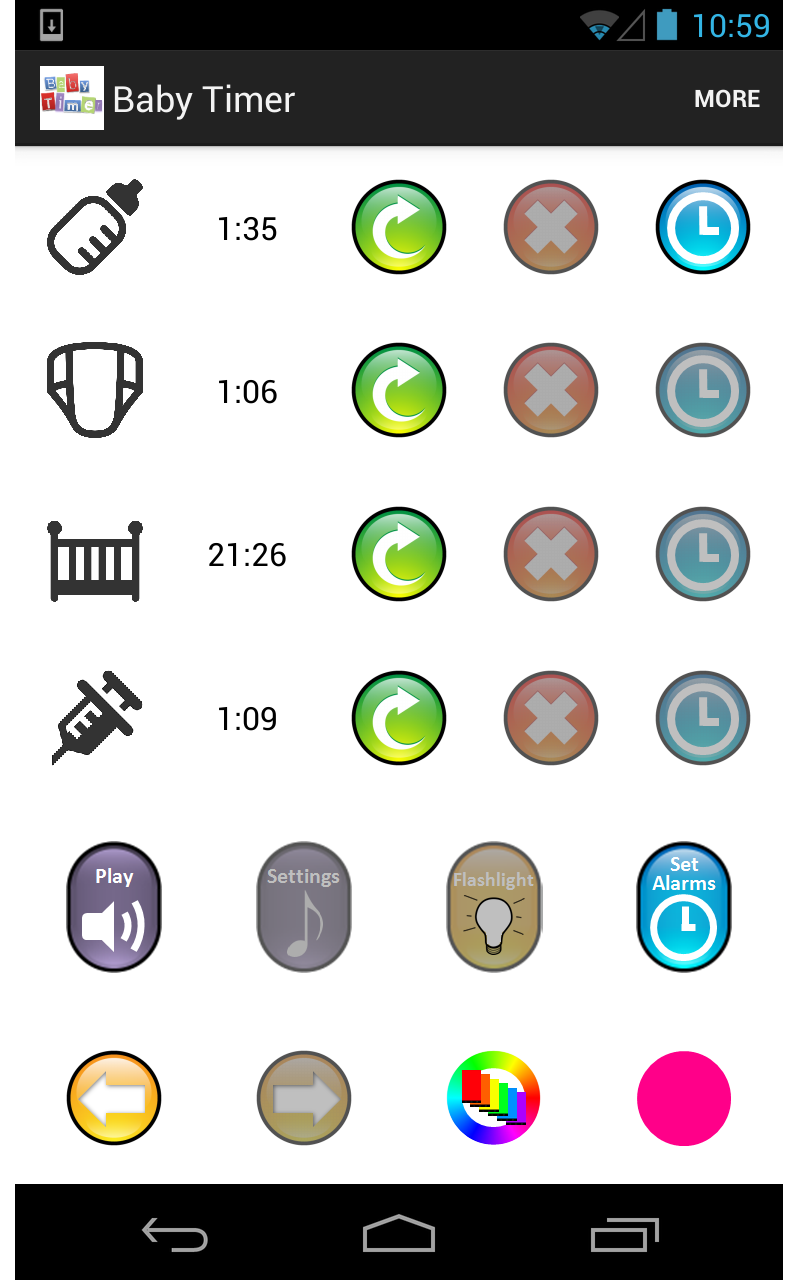Open Set Alarms
The width and height of the screenshot is (800, 1280).
pos(684,906)
